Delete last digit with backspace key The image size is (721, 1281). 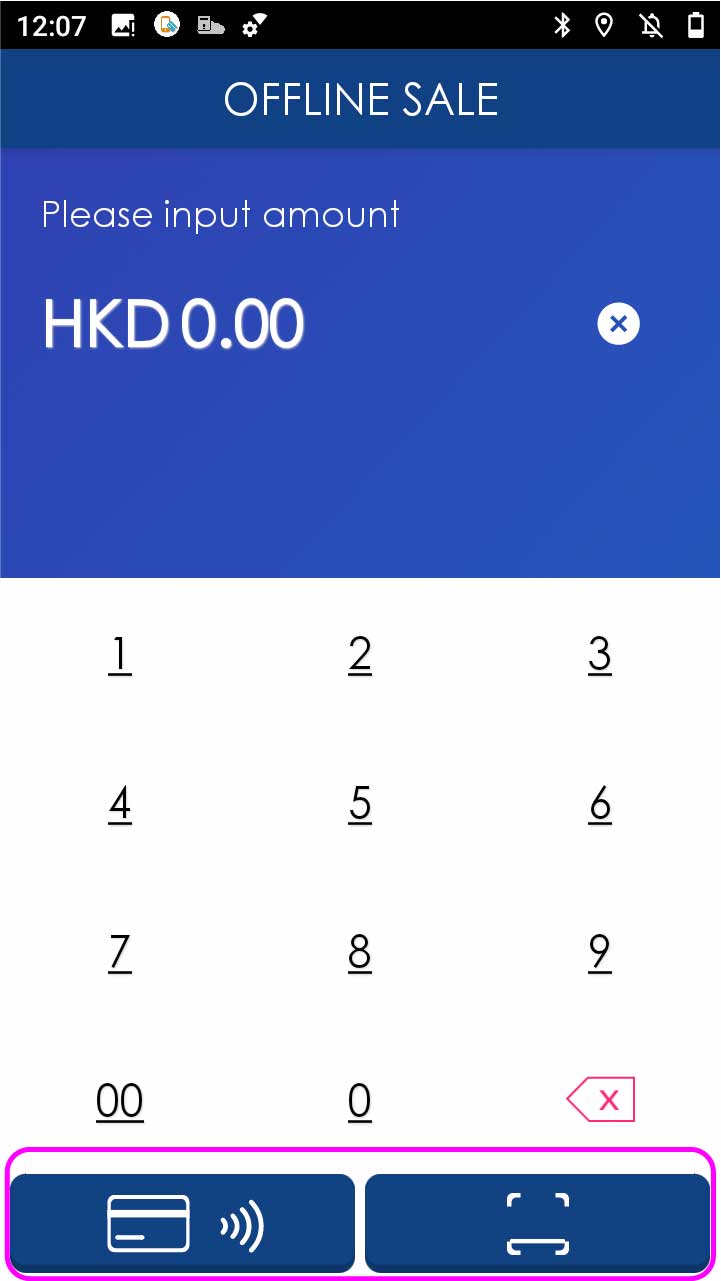[600, 1100]
